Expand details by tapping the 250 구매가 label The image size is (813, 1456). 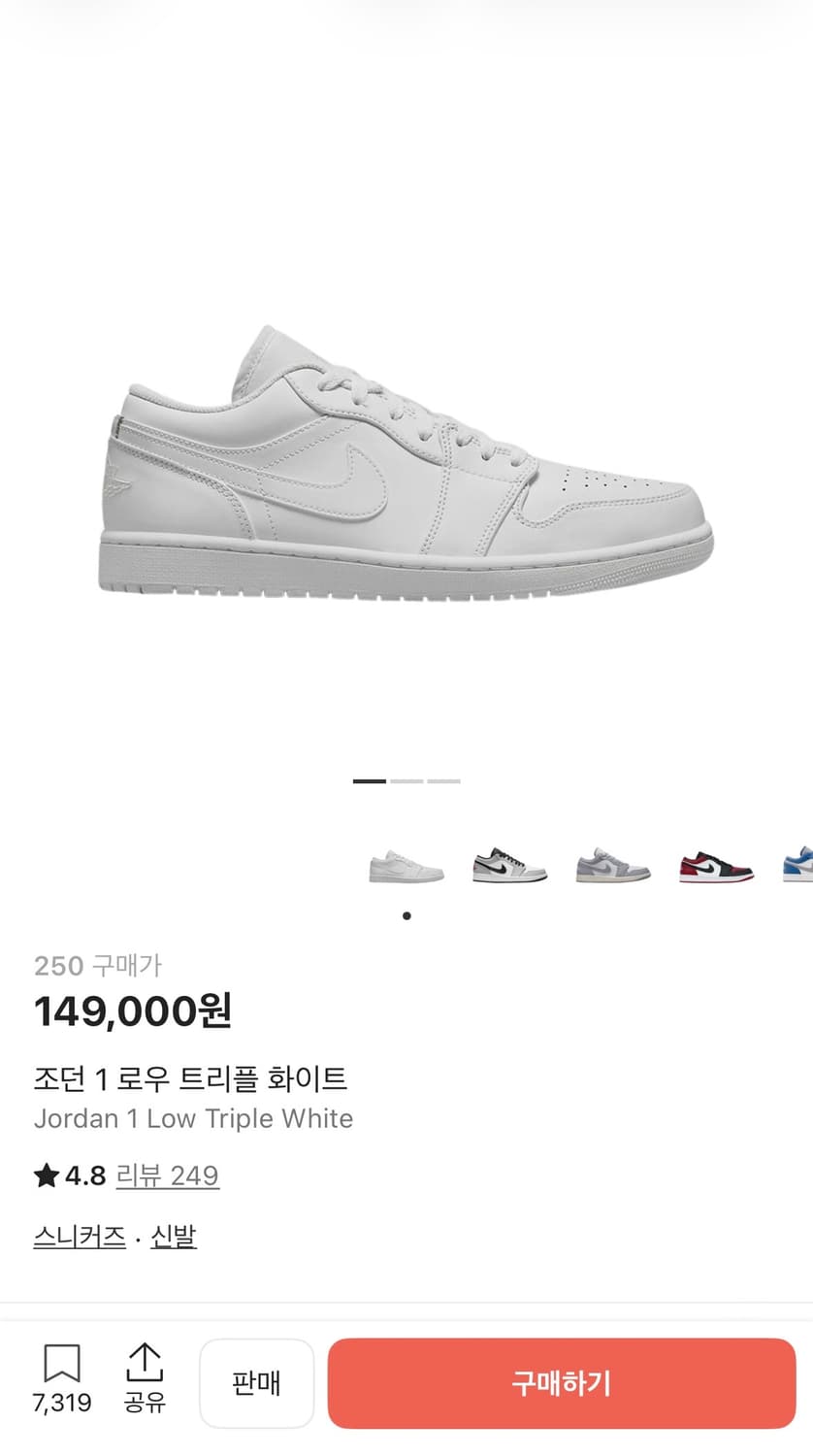coord(99,966)
